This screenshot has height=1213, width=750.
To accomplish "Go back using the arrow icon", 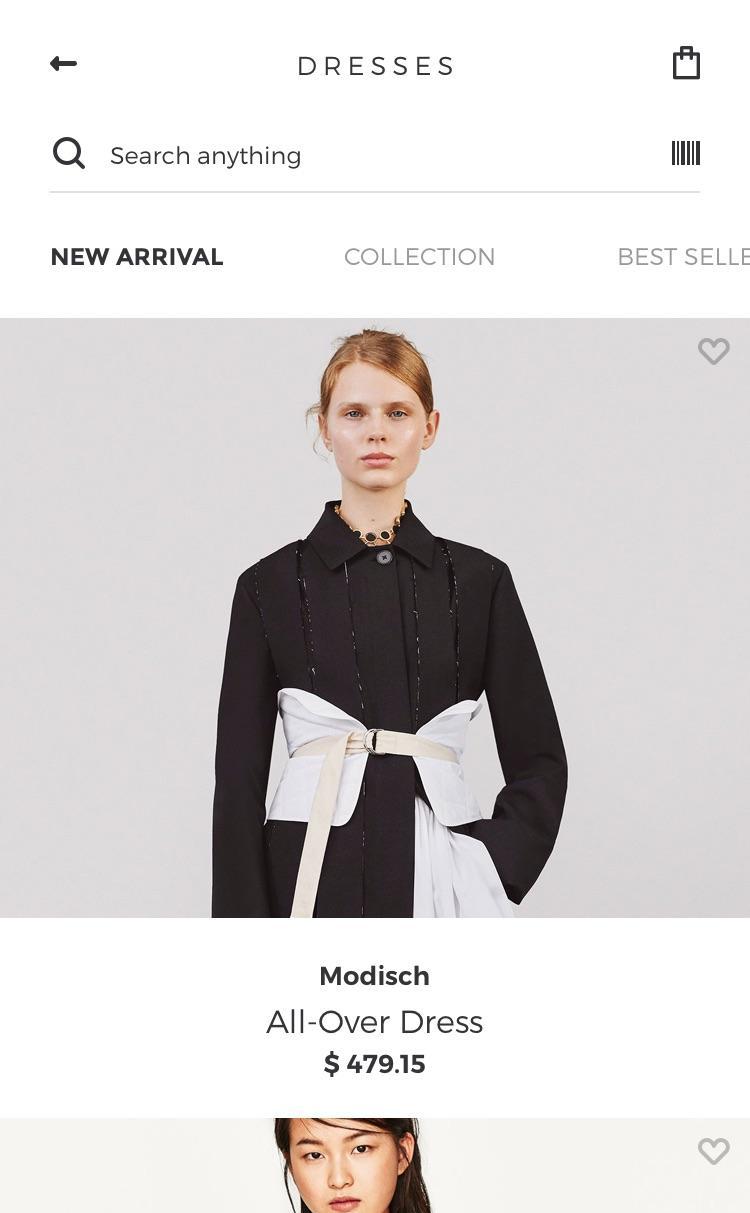I will click(x=63, y=64).
